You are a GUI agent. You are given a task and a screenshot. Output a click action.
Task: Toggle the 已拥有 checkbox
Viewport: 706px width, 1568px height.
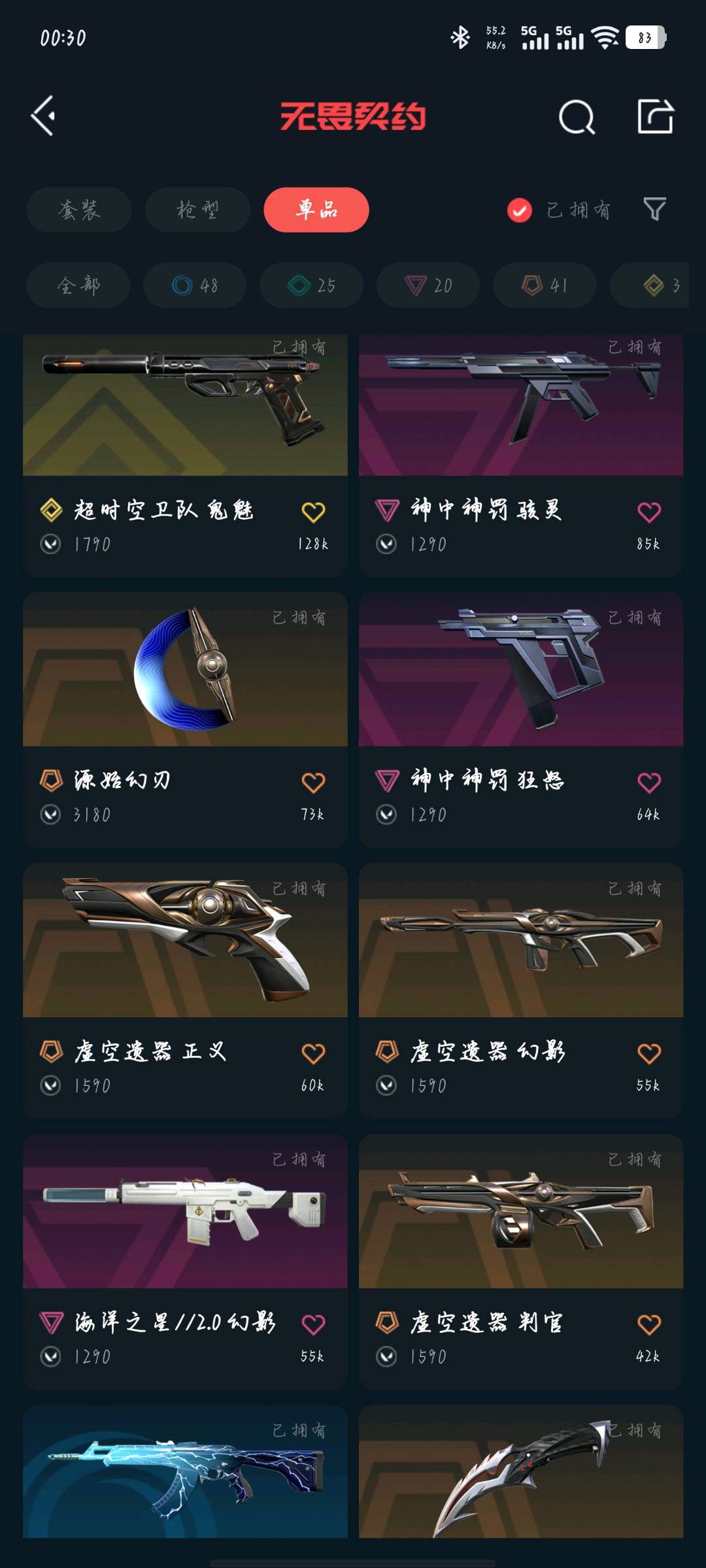(x=520, y=210)
